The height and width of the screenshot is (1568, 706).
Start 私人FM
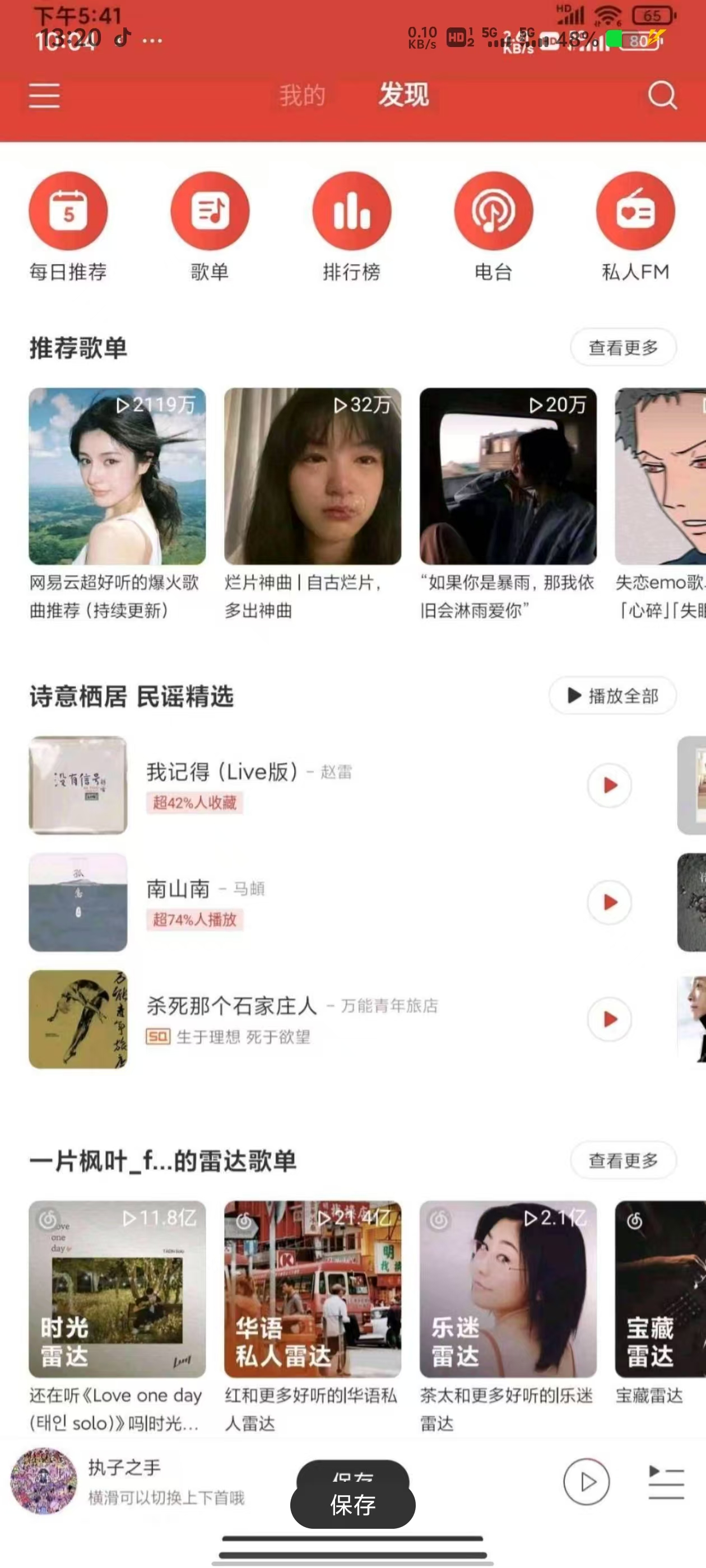pos(635,211)
